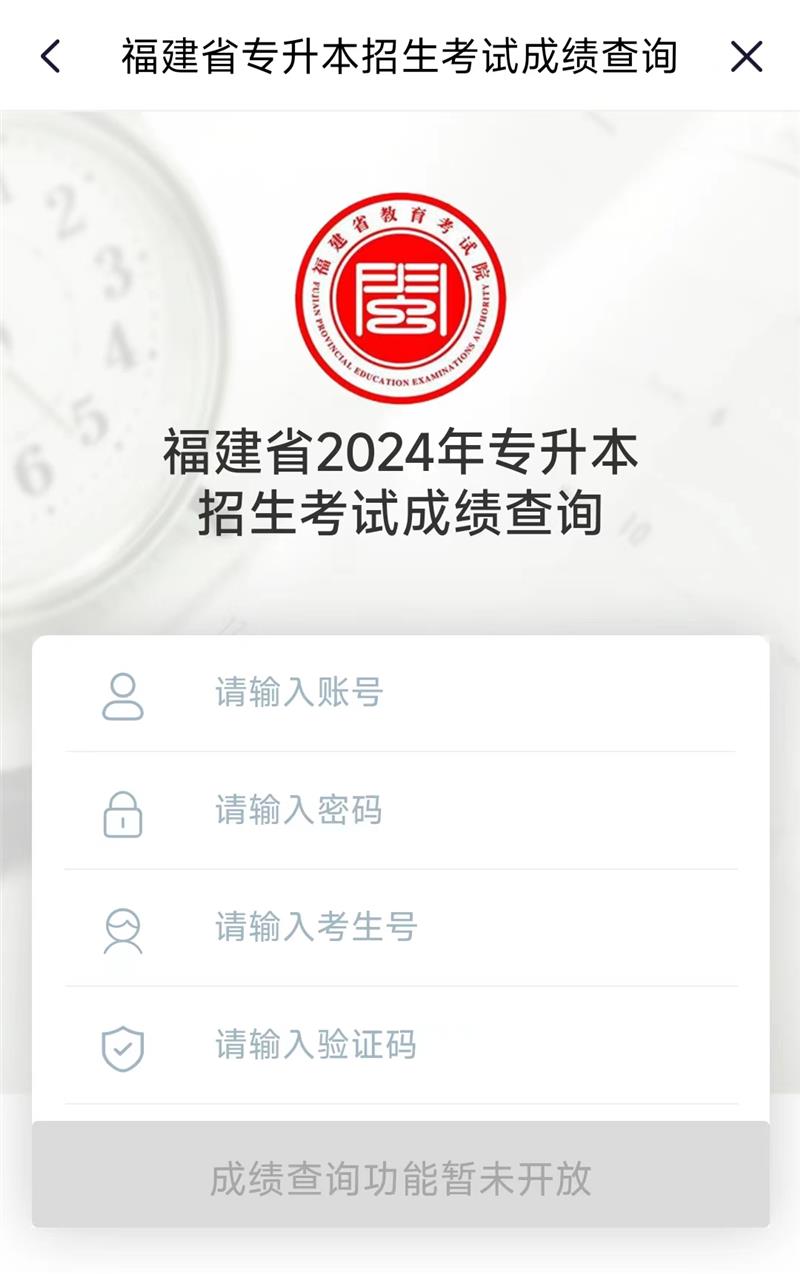Tap the 请输入考生号 candidate number field

coord(450,928)
